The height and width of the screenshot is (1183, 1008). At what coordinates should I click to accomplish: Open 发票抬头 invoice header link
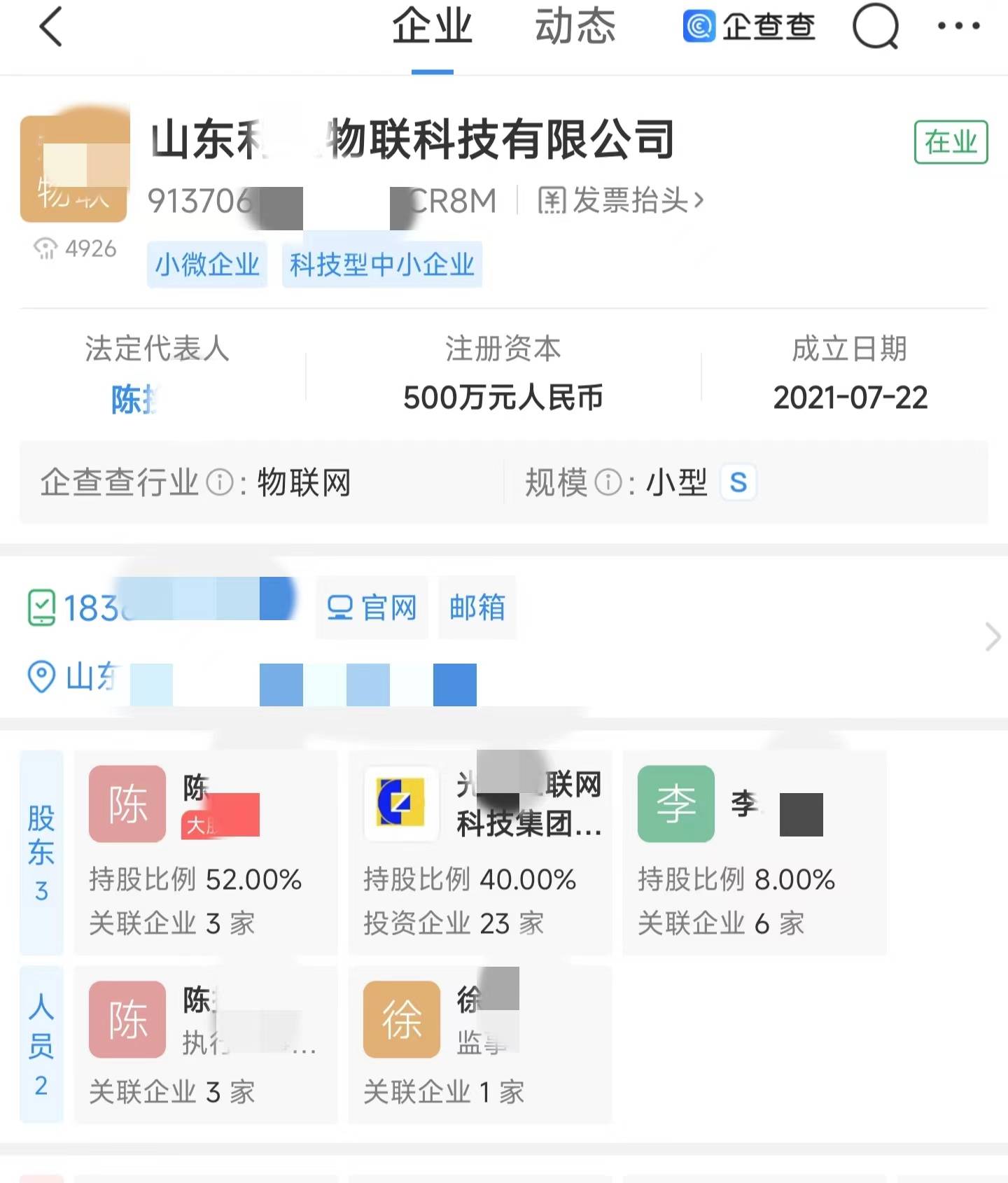click(x=621, y=201)
